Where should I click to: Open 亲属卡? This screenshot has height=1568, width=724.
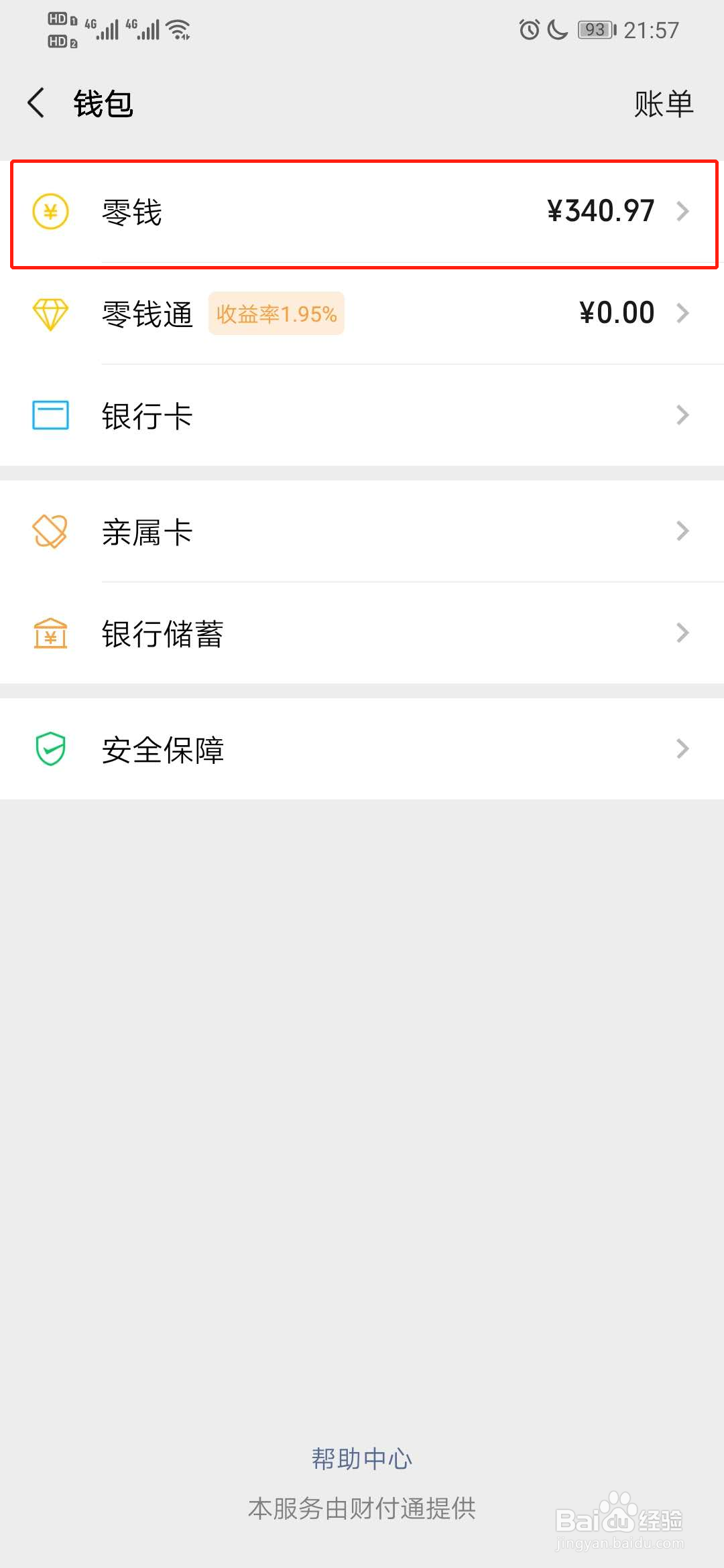[362, 532]
